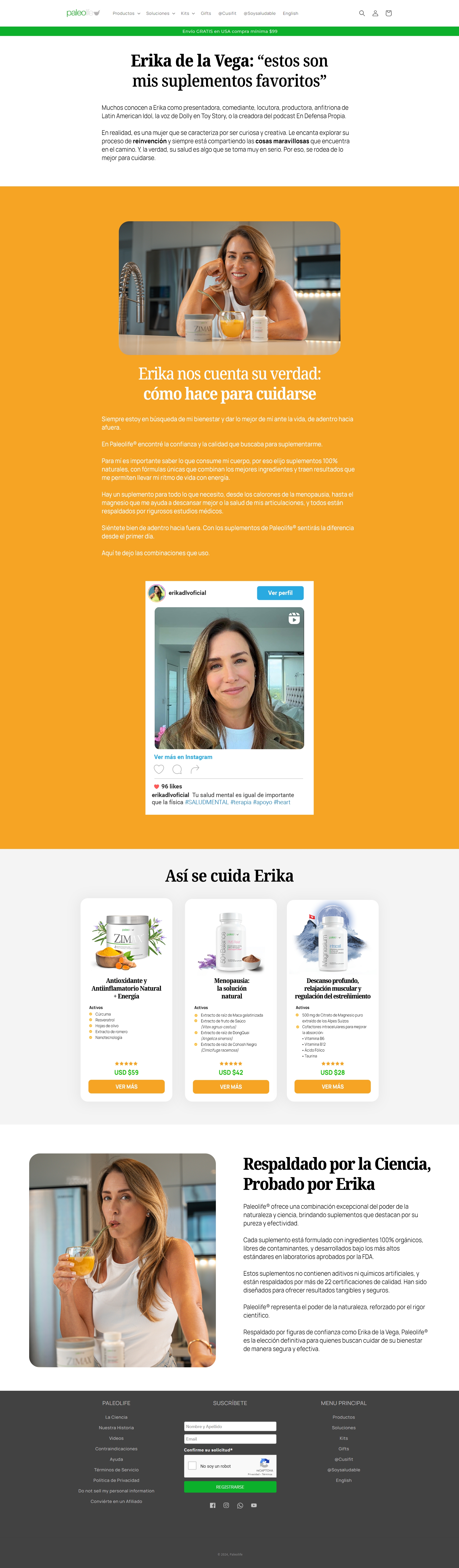Focus the Nombre y Apellido field
The height and width of the screenshot is (1568, 459).
tap(230, 1426)
